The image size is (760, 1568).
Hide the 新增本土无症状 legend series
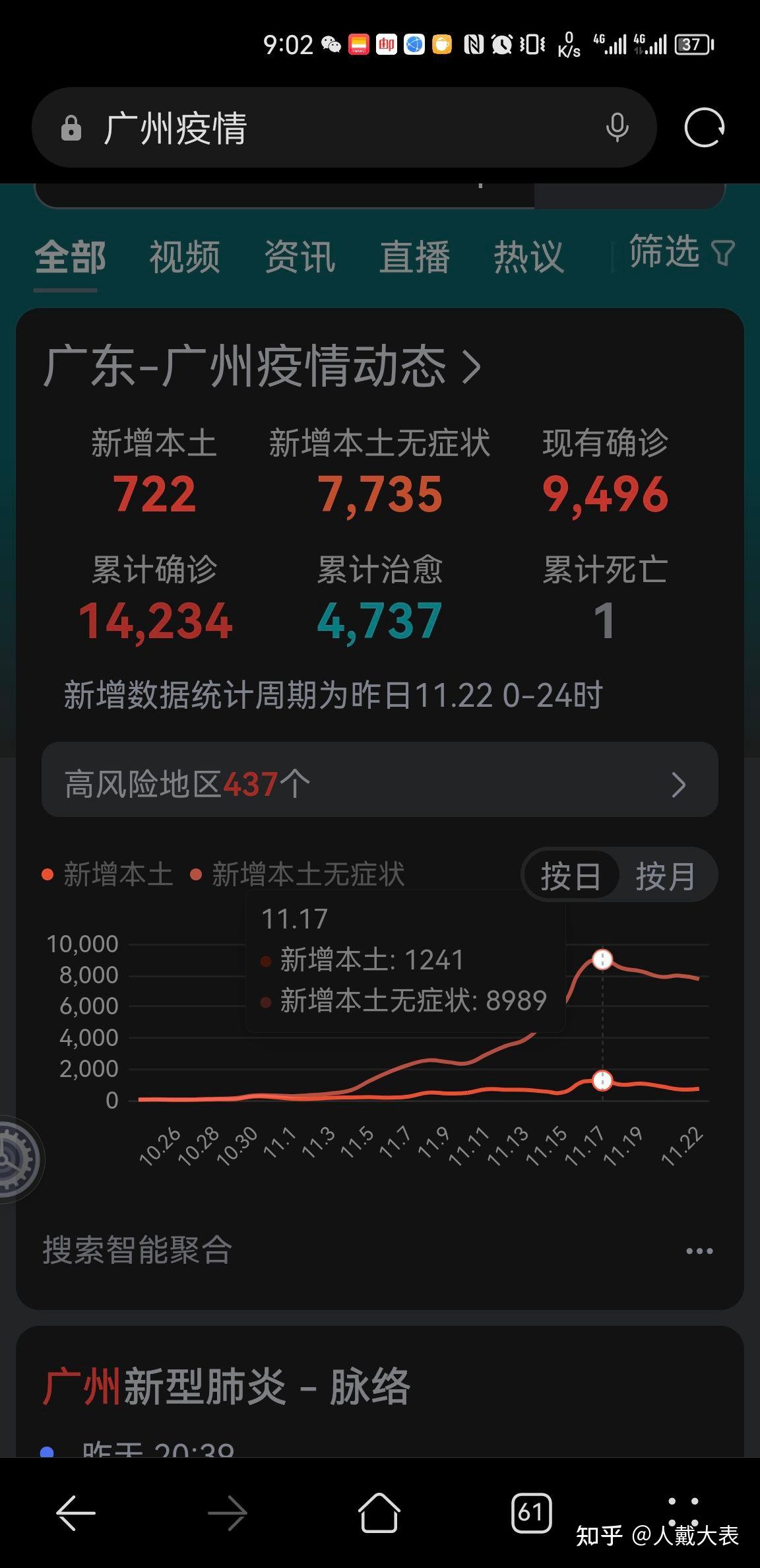(297, 875)
